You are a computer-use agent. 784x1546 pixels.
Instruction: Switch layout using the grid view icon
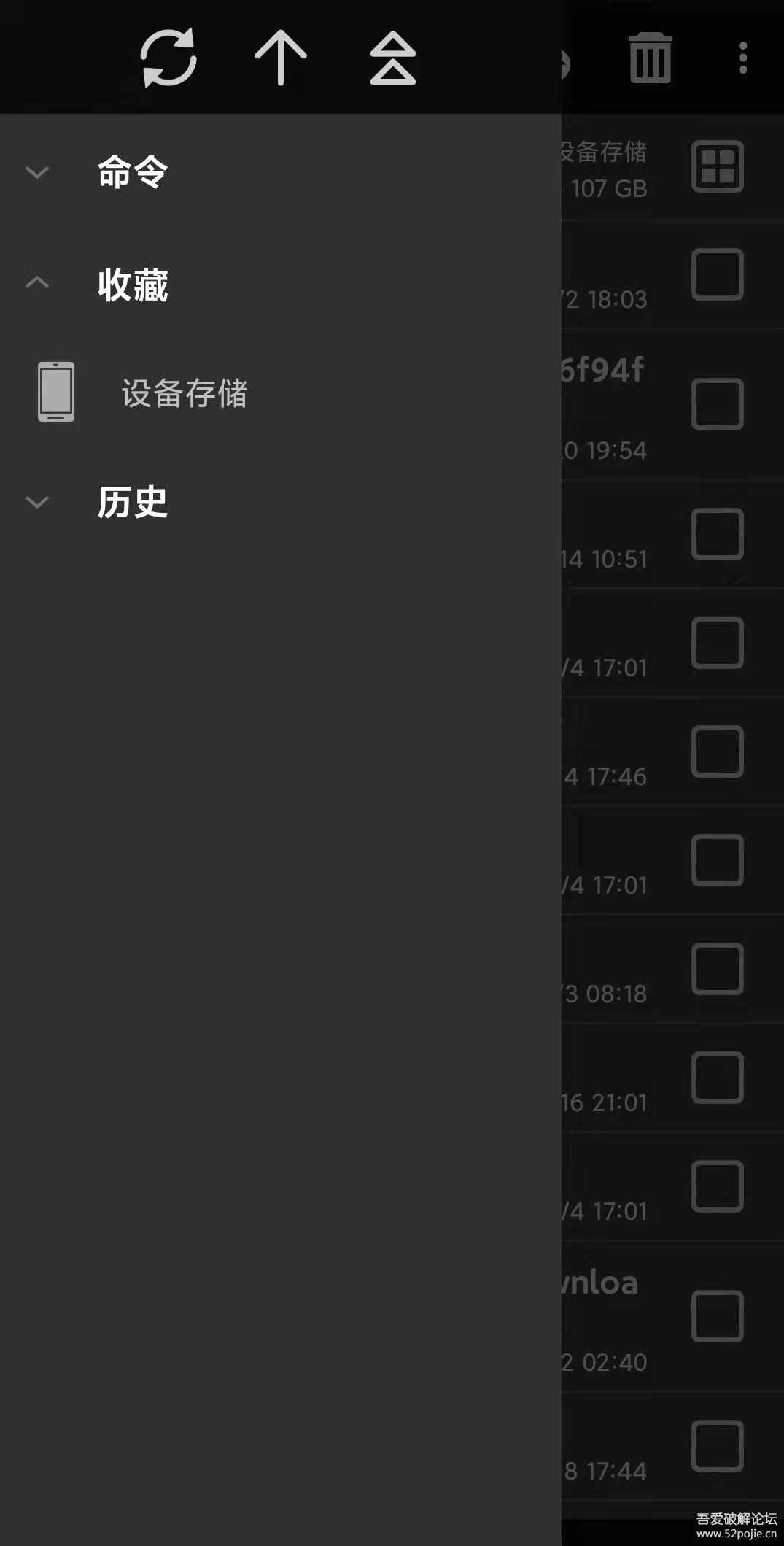pos(717,168)
